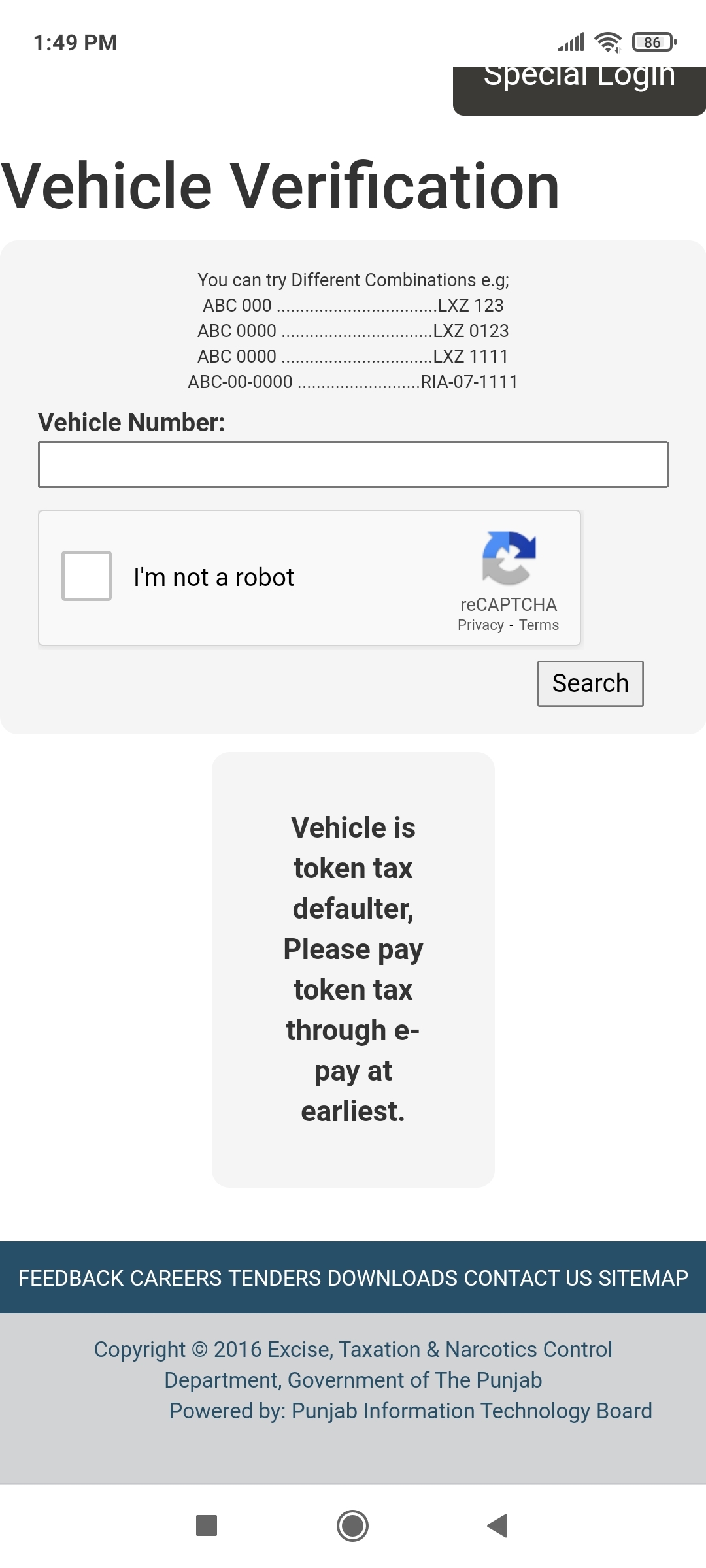The height and width of the screenshot is (1568, 706).
Task: Open the DOWNLOADS footer link
Action: tap(392, 1278)
